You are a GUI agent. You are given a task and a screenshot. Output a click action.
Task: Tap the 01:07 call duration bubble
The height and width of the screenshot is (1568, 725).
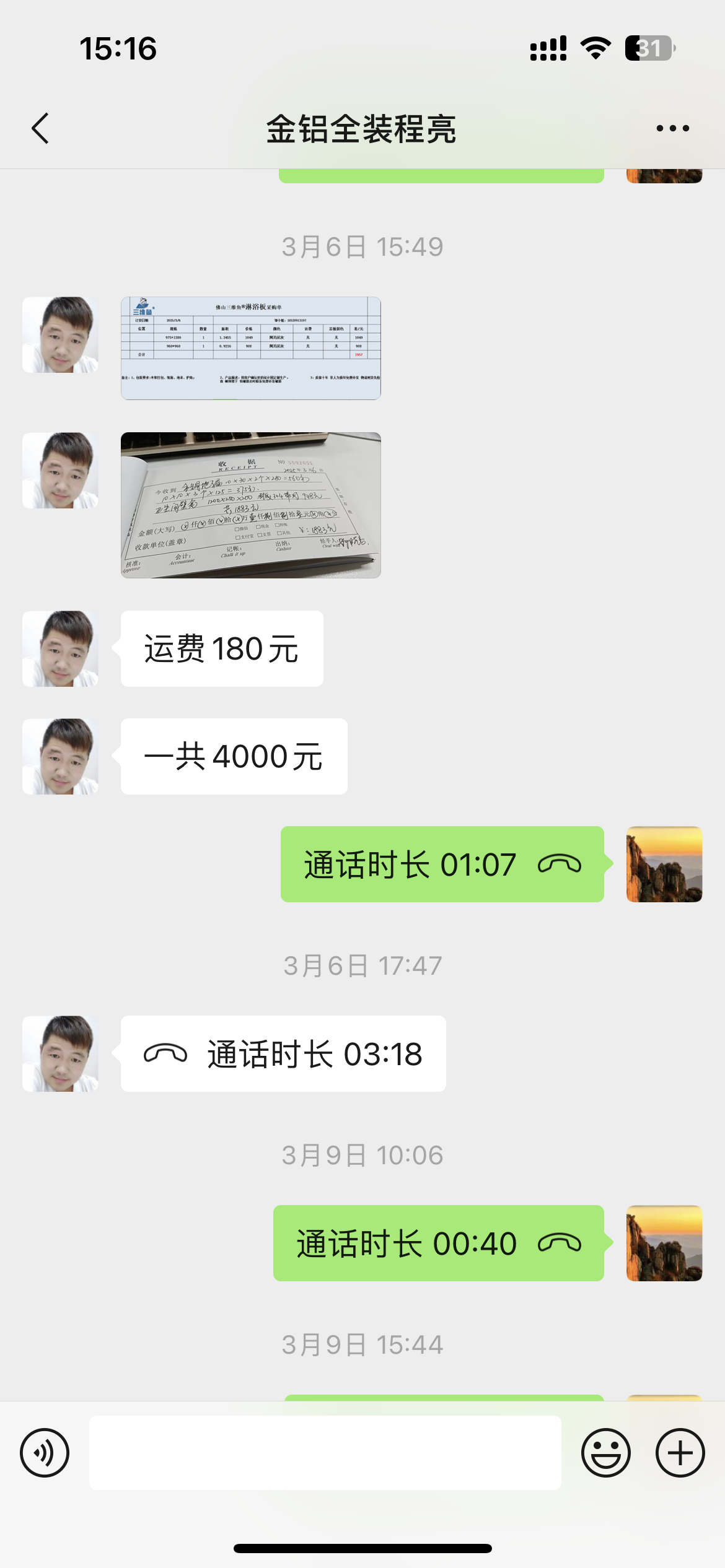[442, 864]
